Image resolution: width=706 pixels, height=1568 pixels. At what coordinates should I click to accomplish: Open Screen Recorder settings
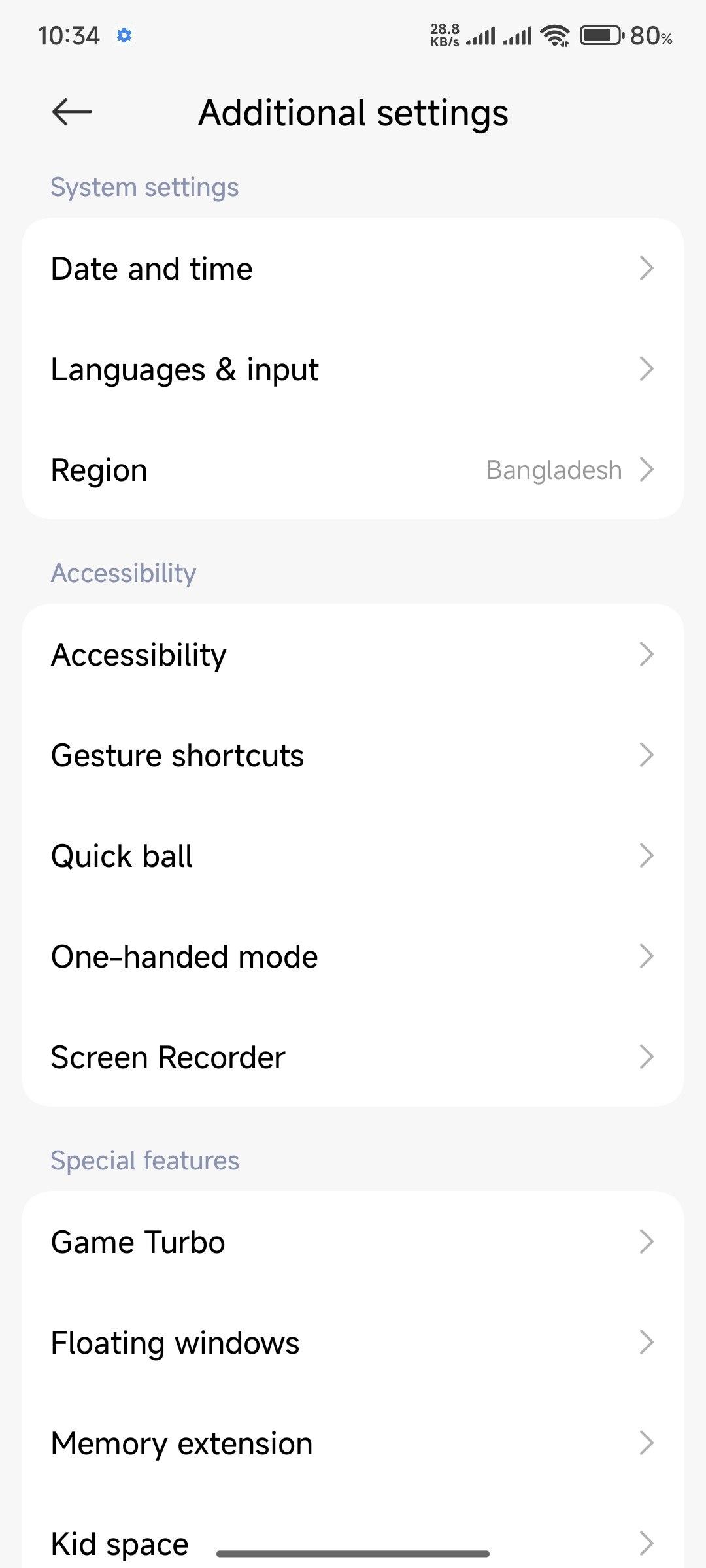pos(353,1057)
